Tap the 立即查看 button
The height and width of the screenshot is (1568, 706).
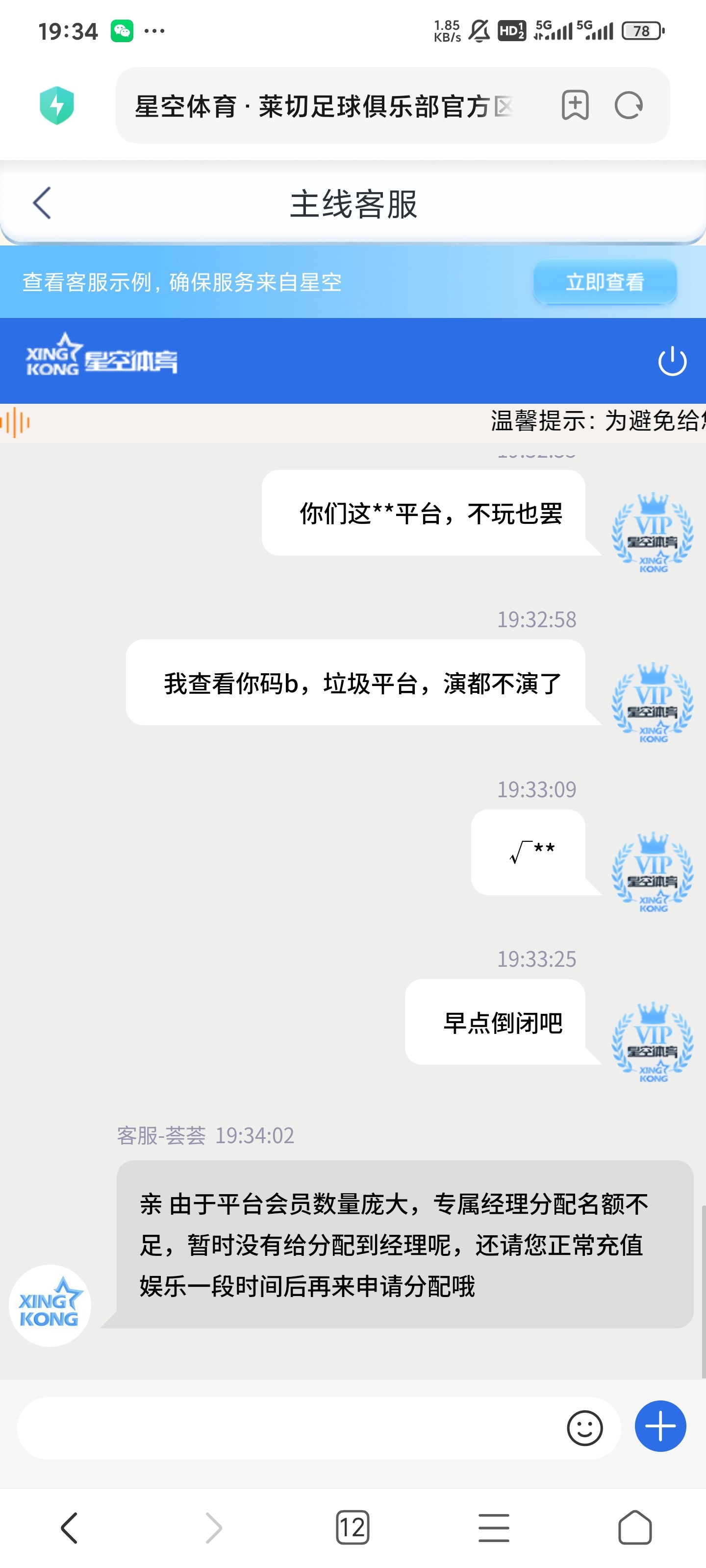605,282
